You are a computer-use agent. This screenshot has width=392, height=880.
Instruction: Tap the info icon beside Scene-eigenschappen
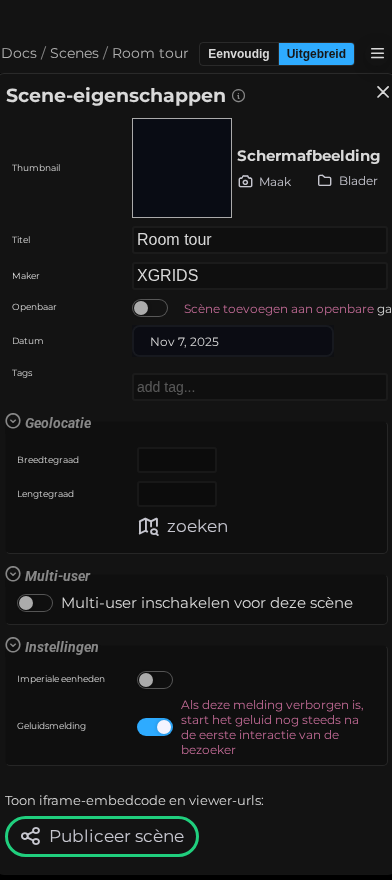pos(239,96)
